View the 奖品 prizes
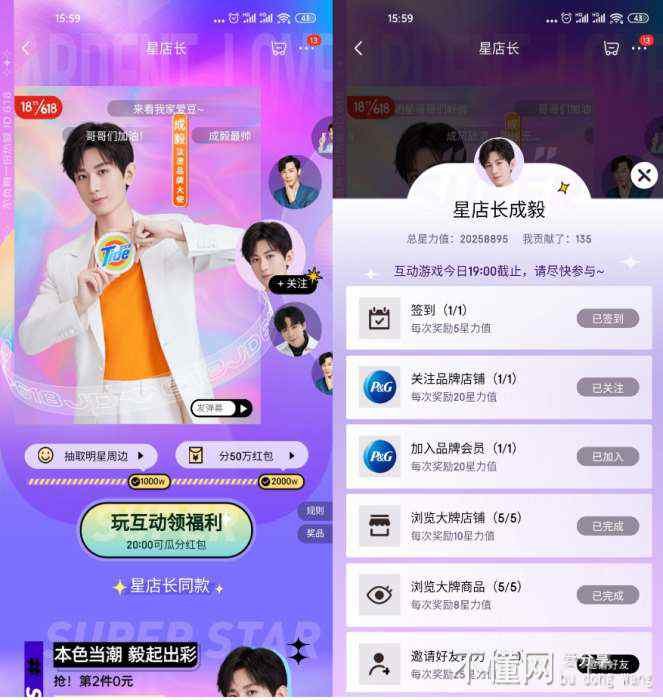The height and width of the screenshot is (700, 663). pos(314,533)
